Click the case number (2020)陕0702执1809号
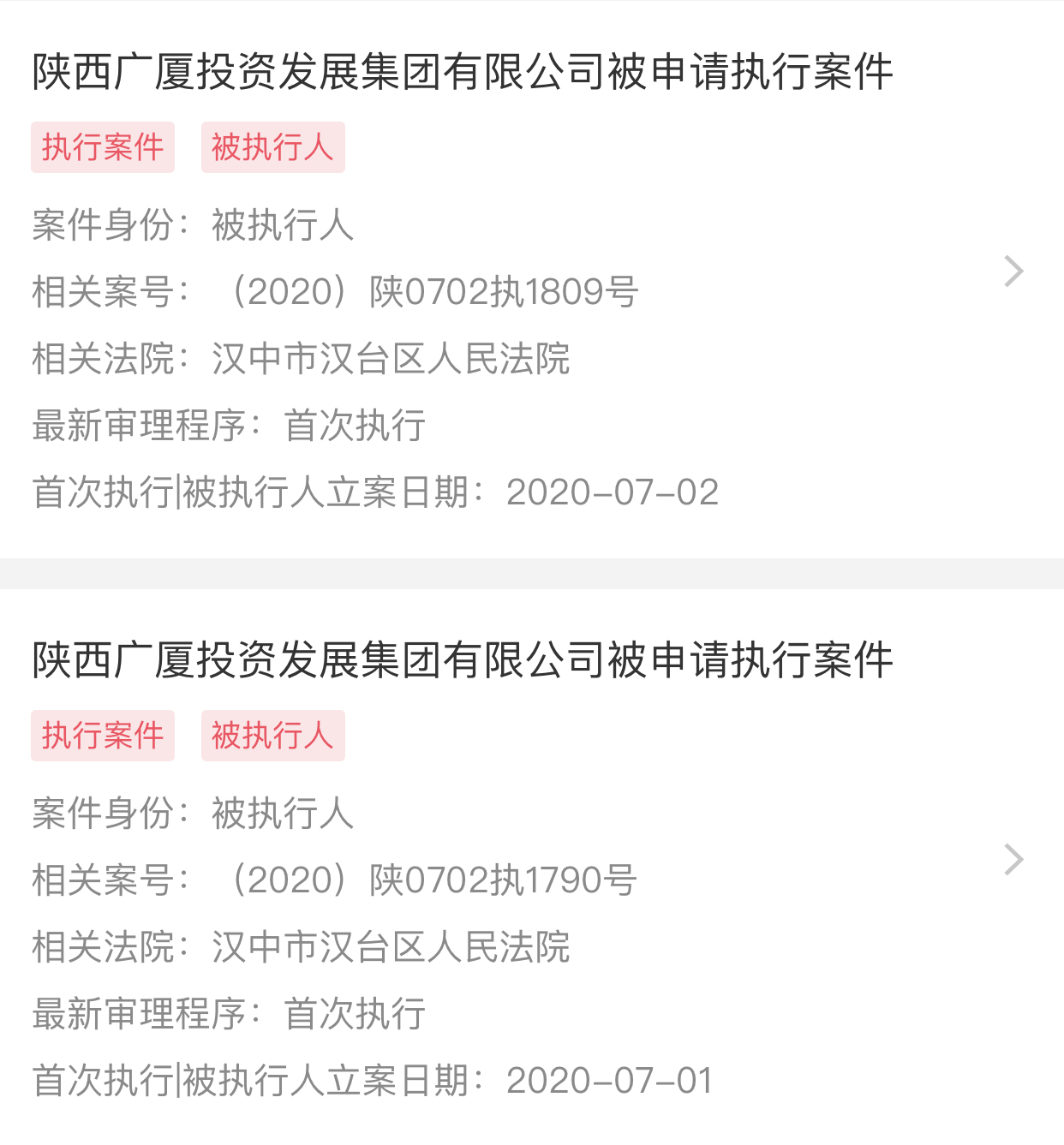The image size is (1064, 1145). point(435,291)
